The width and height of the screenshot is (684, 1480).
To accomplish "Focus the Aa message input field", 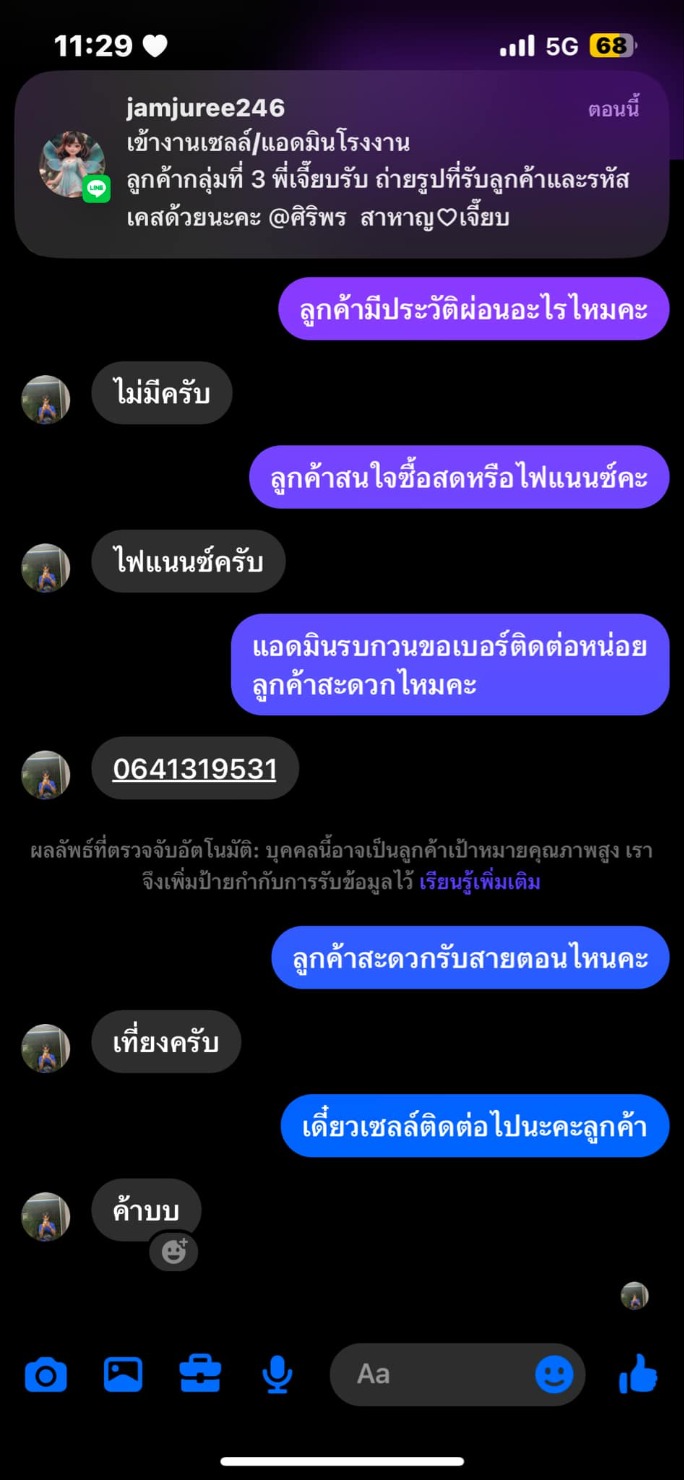I will [x=430, y=1375].
